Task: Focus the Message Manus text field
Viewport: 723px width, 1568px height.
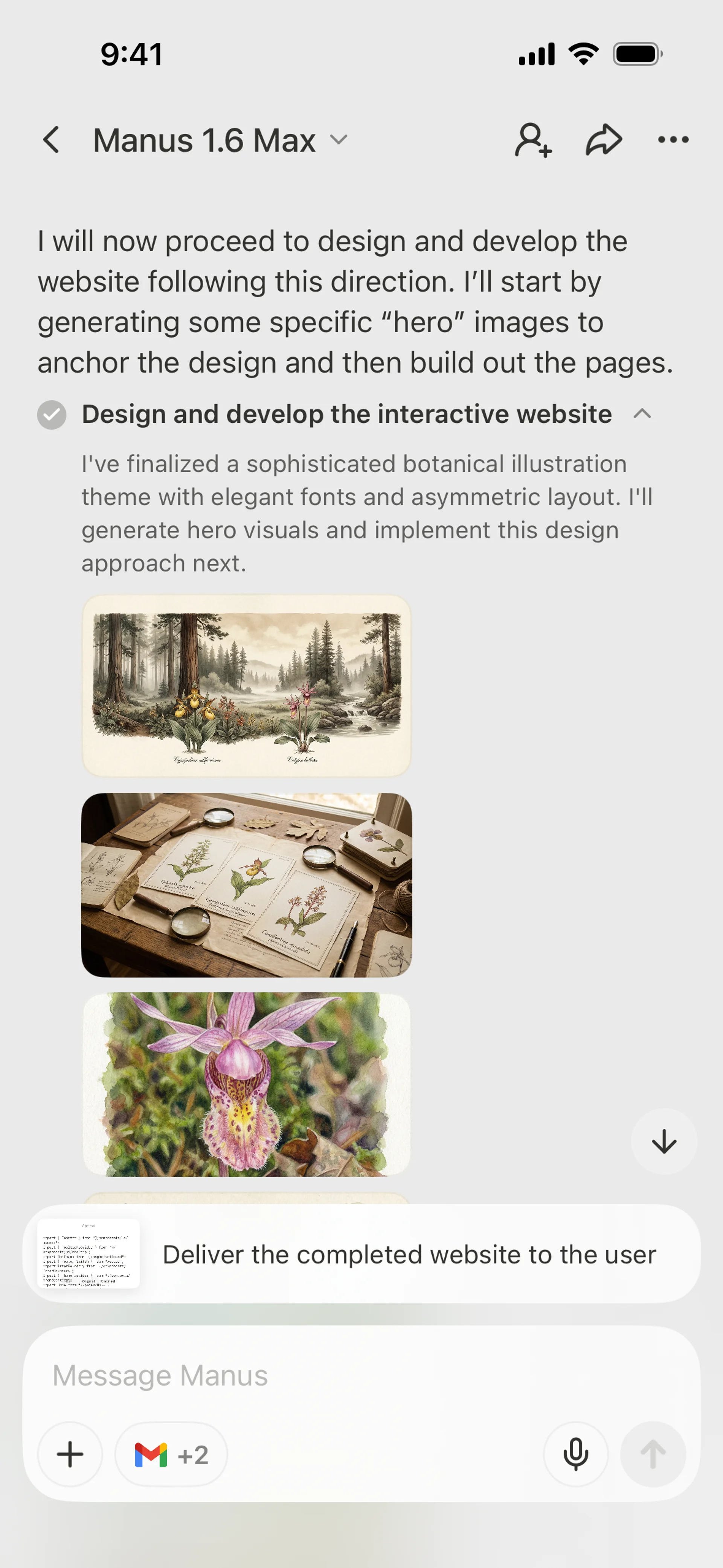Action: tap(361, 1375)
